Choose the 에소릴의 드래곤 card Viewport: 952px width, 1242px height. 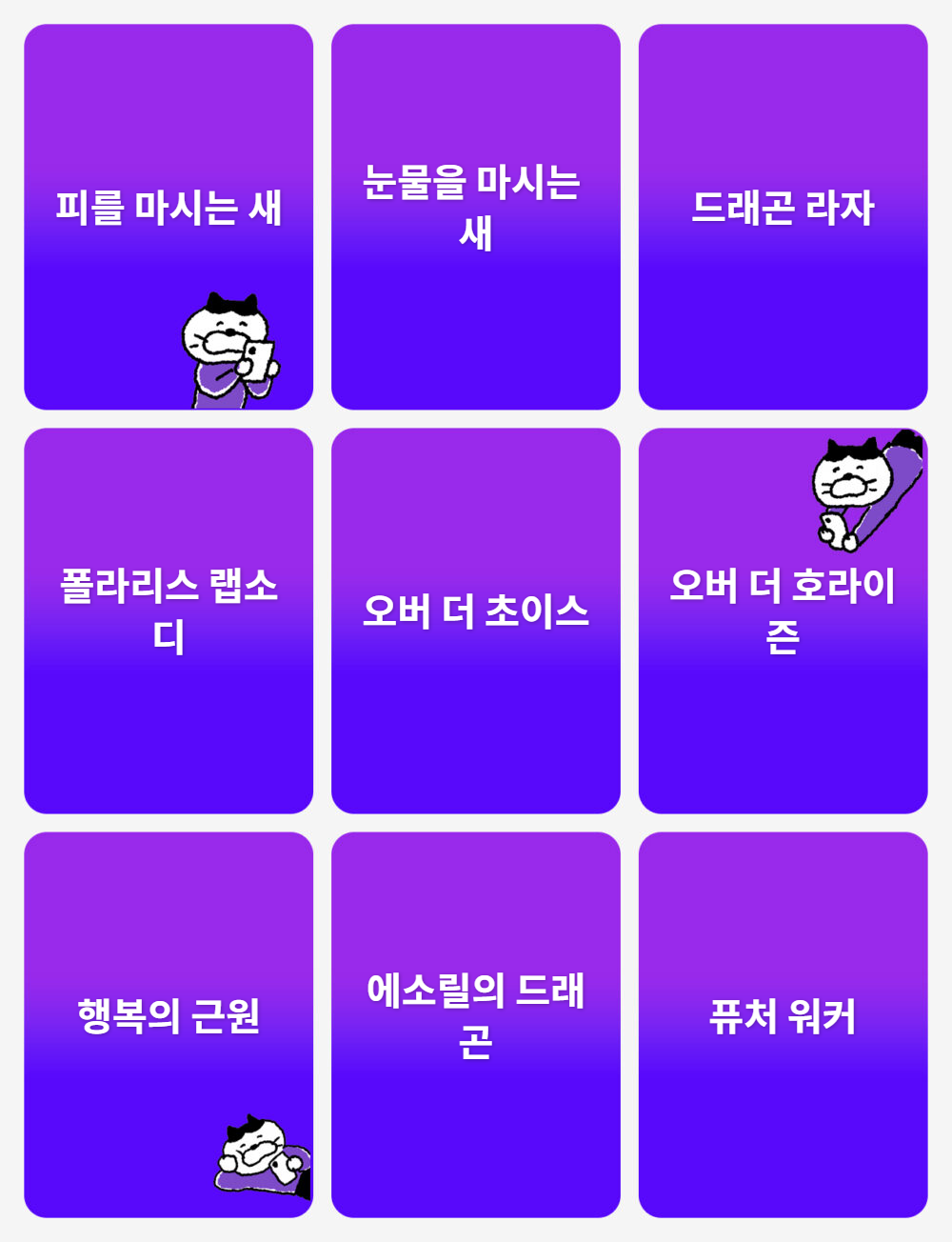[476, 1025]
